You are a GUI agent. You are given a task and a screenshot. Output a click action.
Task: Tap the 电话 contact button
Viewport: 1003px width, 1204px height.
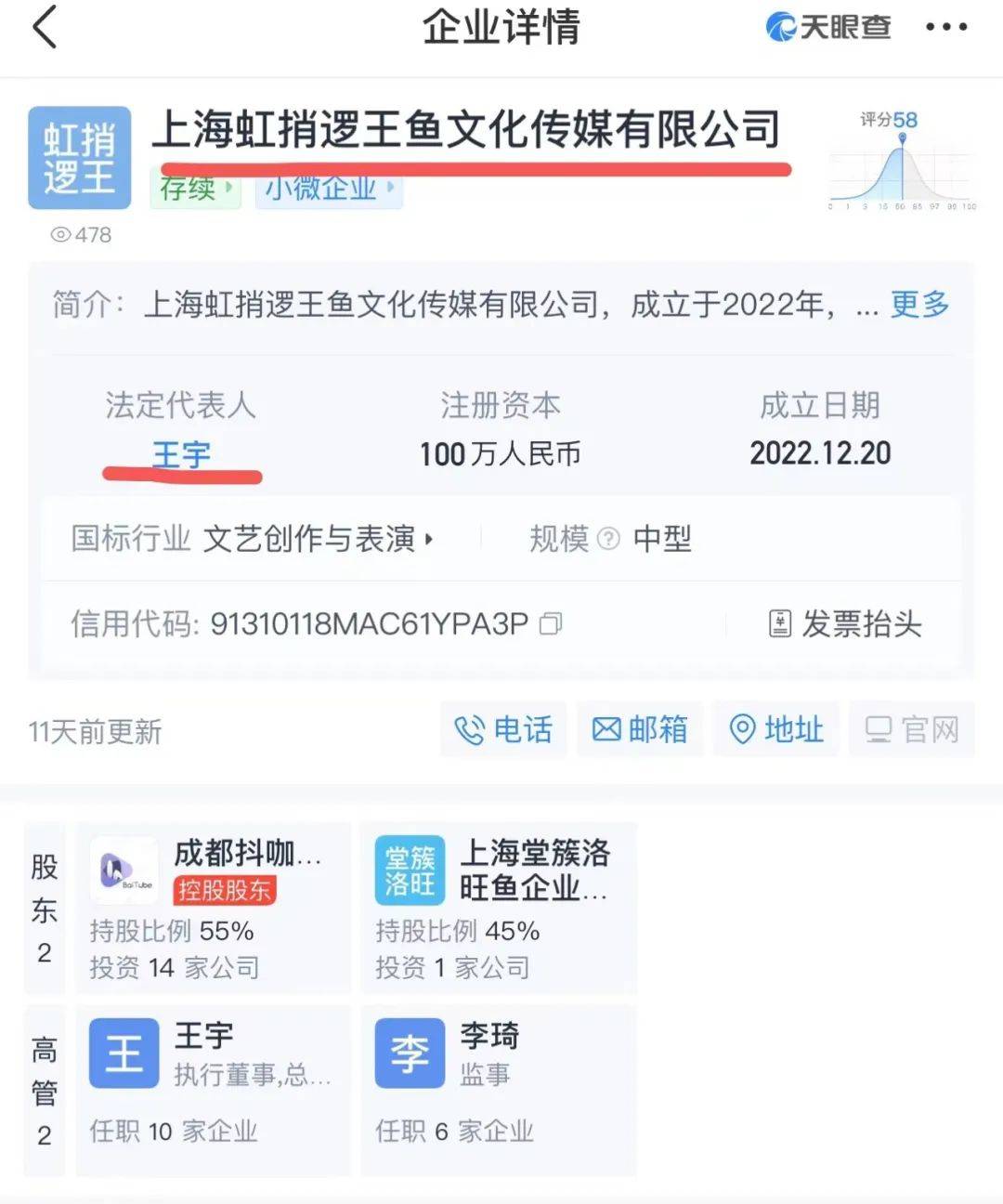(503, 729)
